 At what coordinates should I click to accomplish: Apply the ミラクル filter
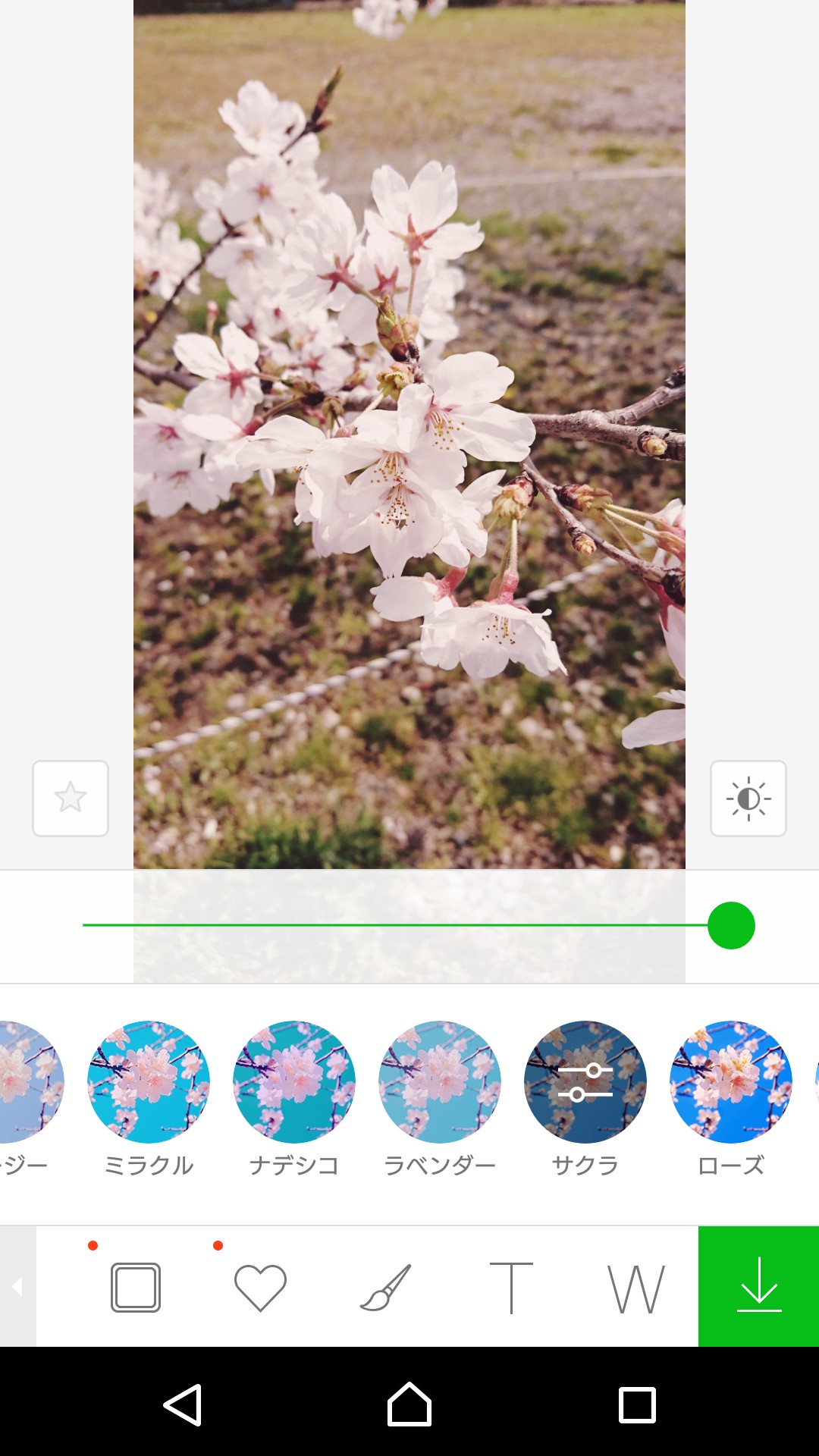click(149, 1082)
